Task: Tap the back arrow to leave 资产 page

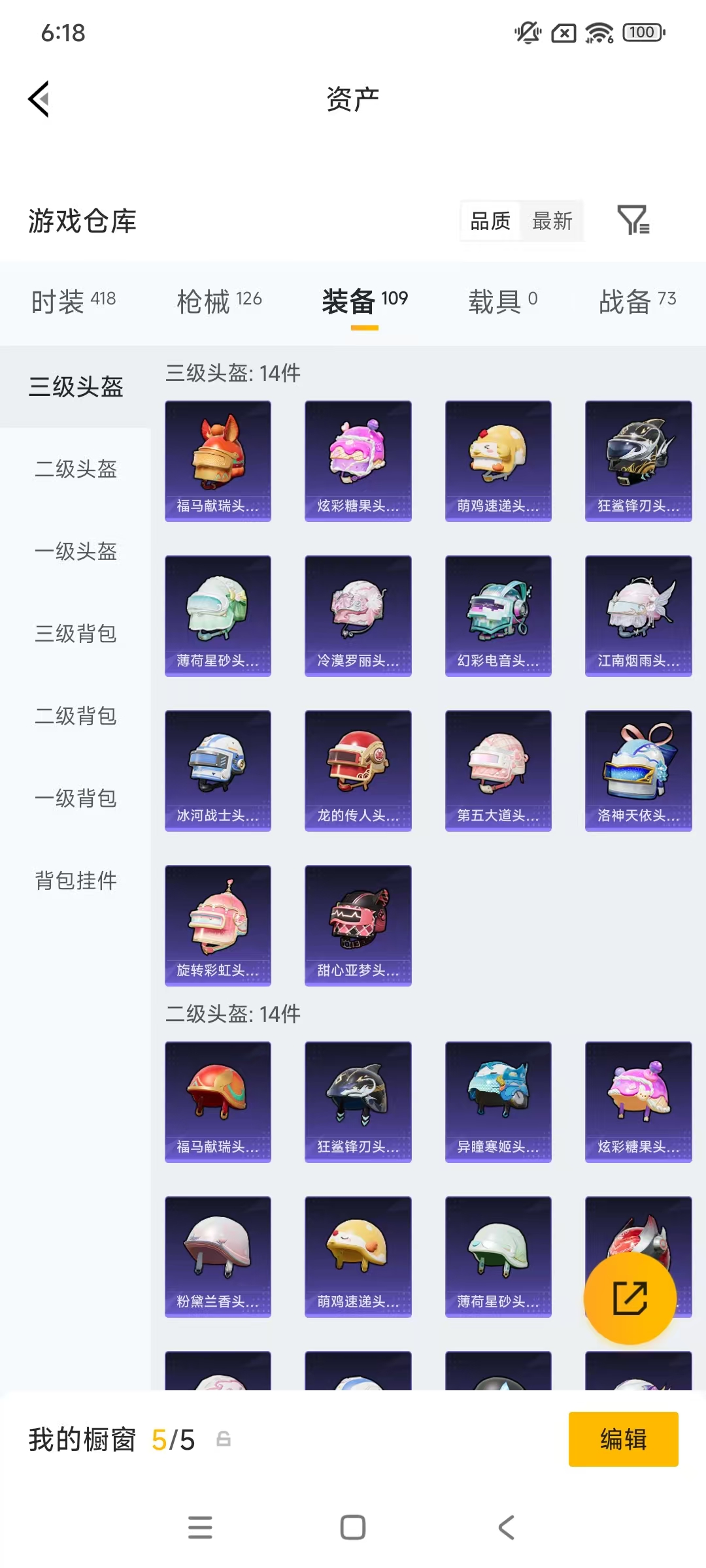Action: pos(39,99)
